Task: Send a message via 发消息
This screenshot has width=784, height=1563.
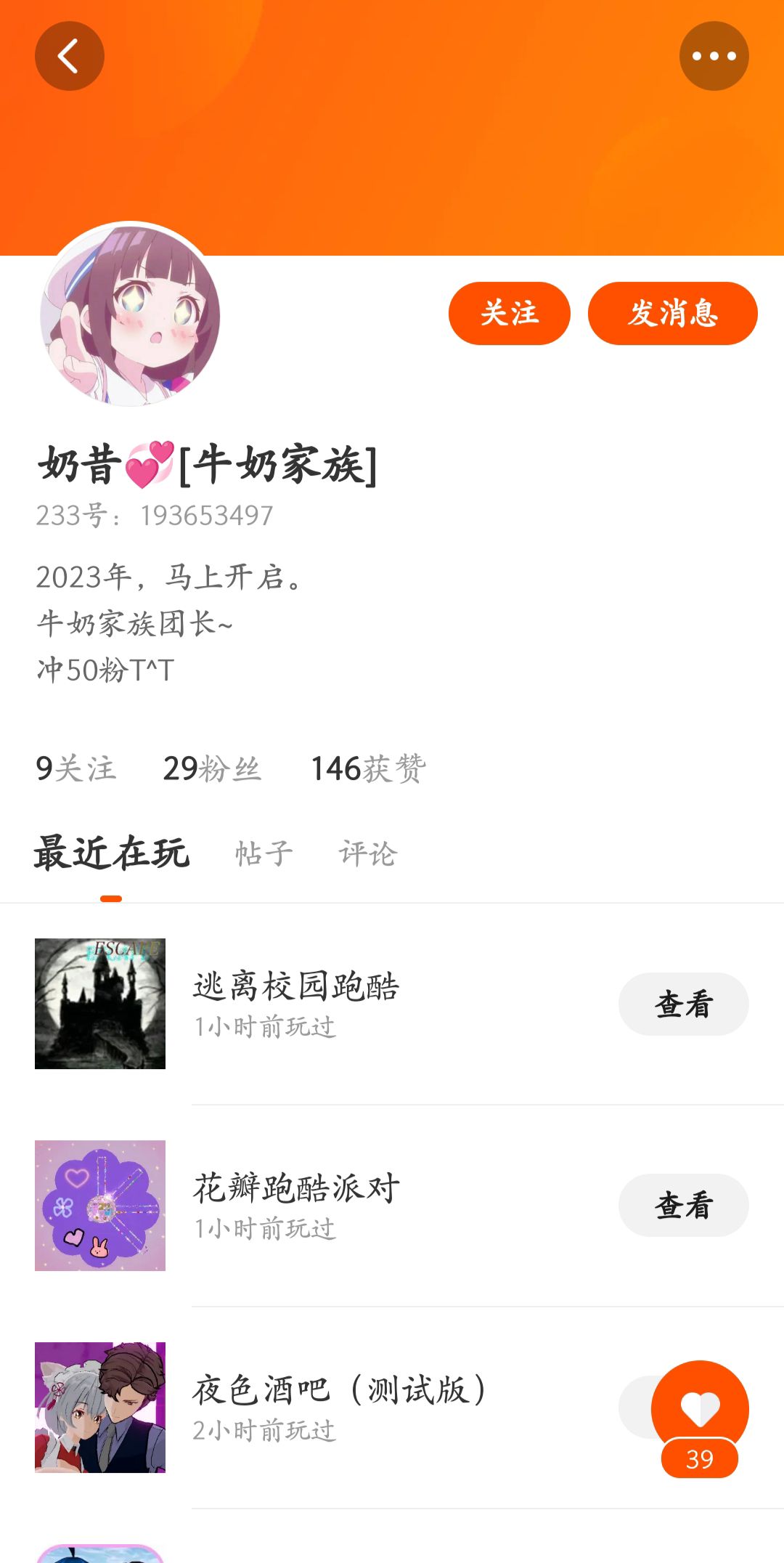Action: coord(672,313)
